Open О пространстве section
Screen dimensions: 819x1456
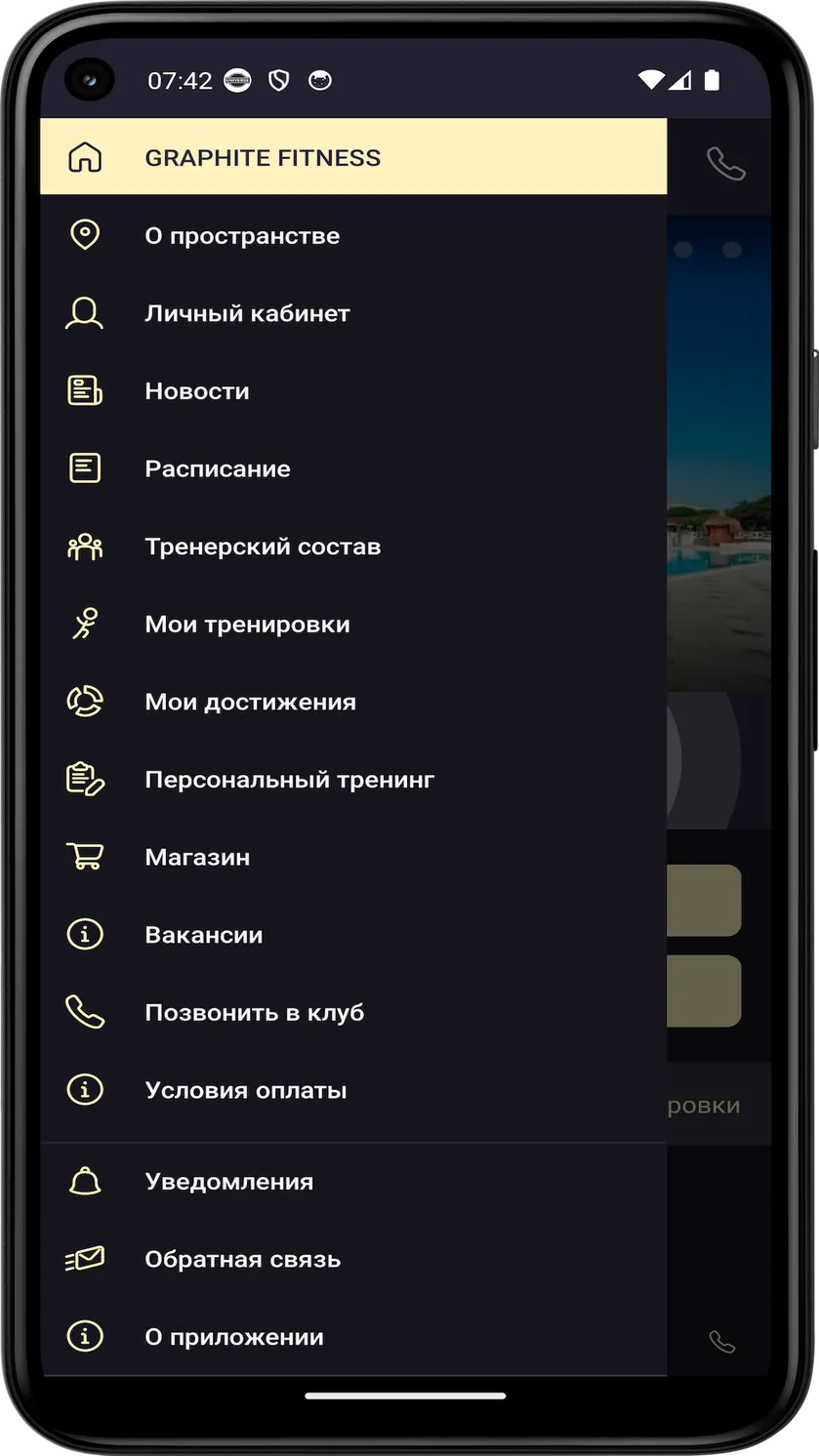click(353, 235)
